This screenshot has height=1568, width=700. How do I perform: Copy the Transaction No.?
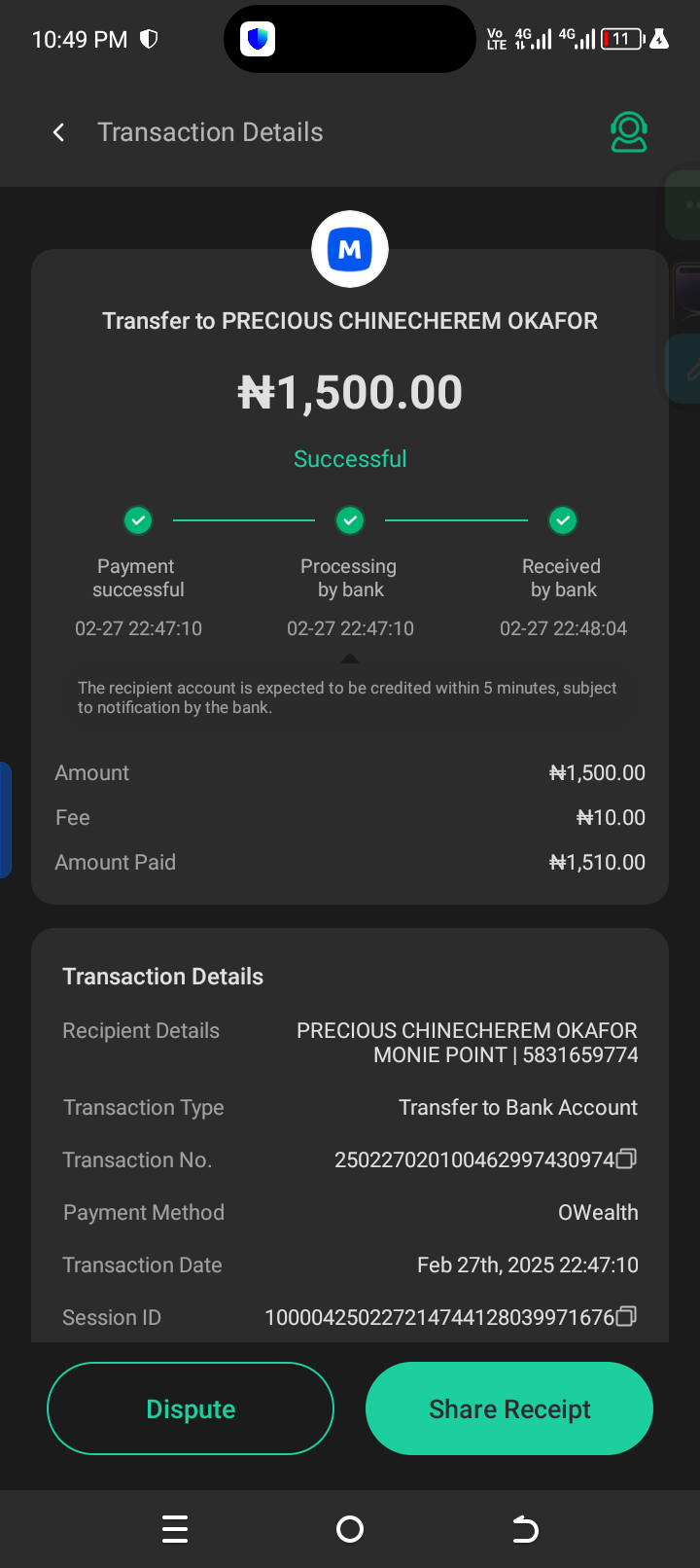coord(627,1158)
